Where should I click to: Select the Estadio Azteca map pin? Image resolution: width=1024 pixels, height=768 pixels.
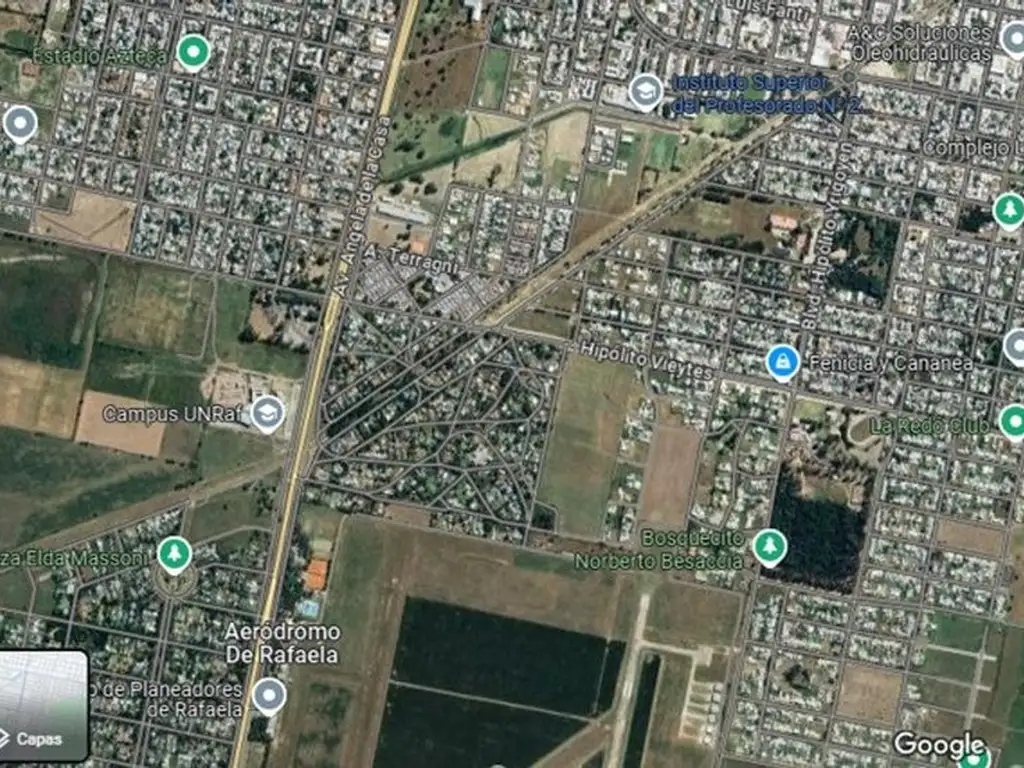(x=192, y=51)
